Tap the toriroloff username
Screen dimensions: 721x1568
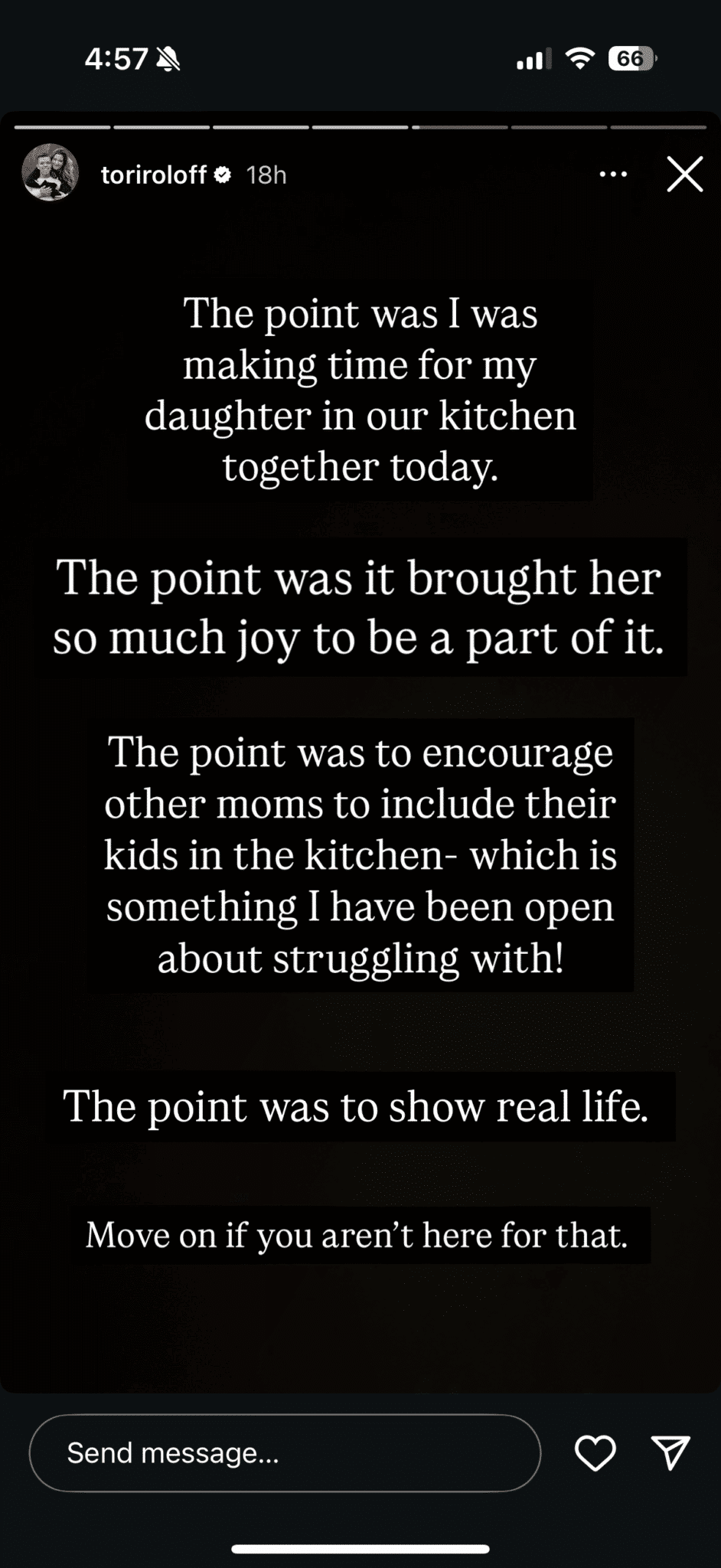point(154,175)
